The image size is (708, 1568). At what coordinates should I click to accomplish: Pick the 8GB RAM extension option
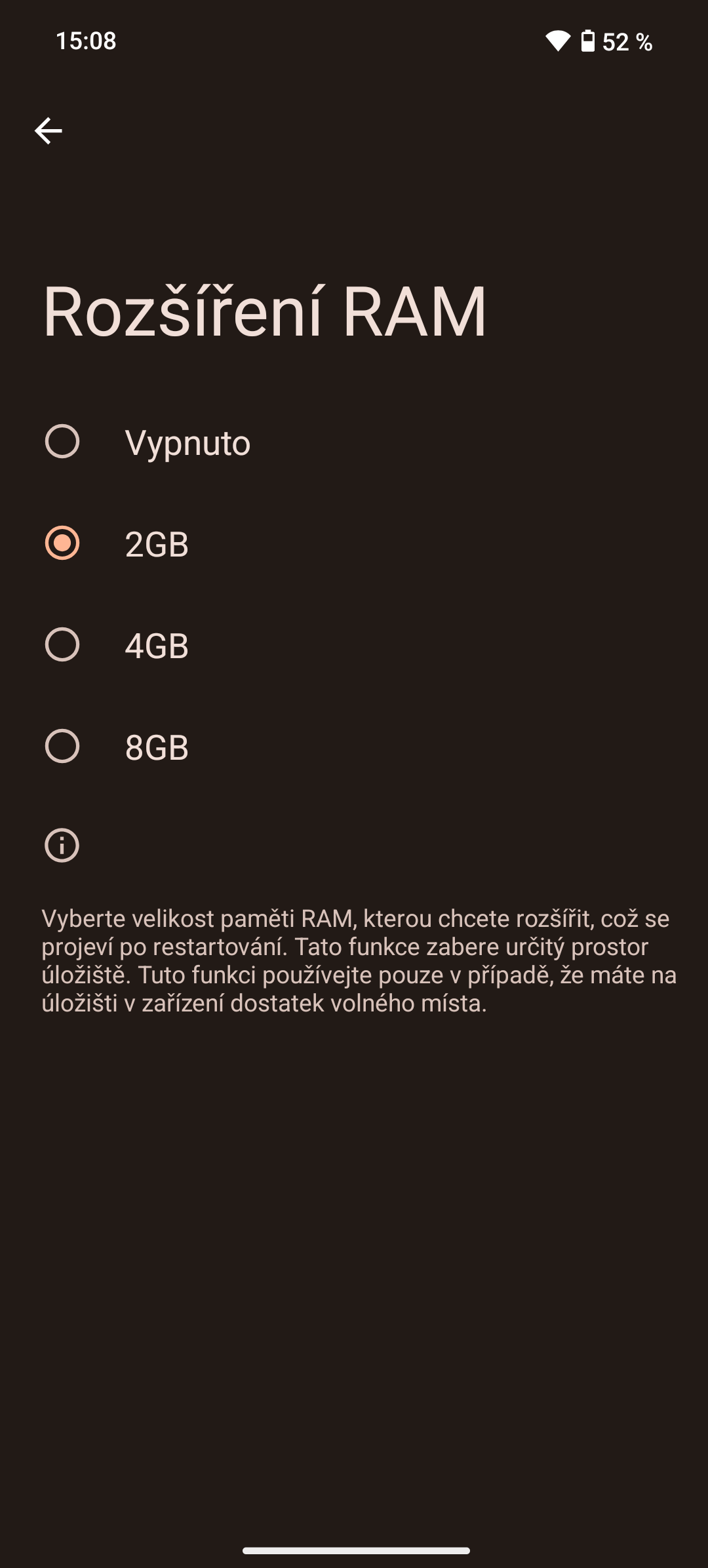click(62, 747)
